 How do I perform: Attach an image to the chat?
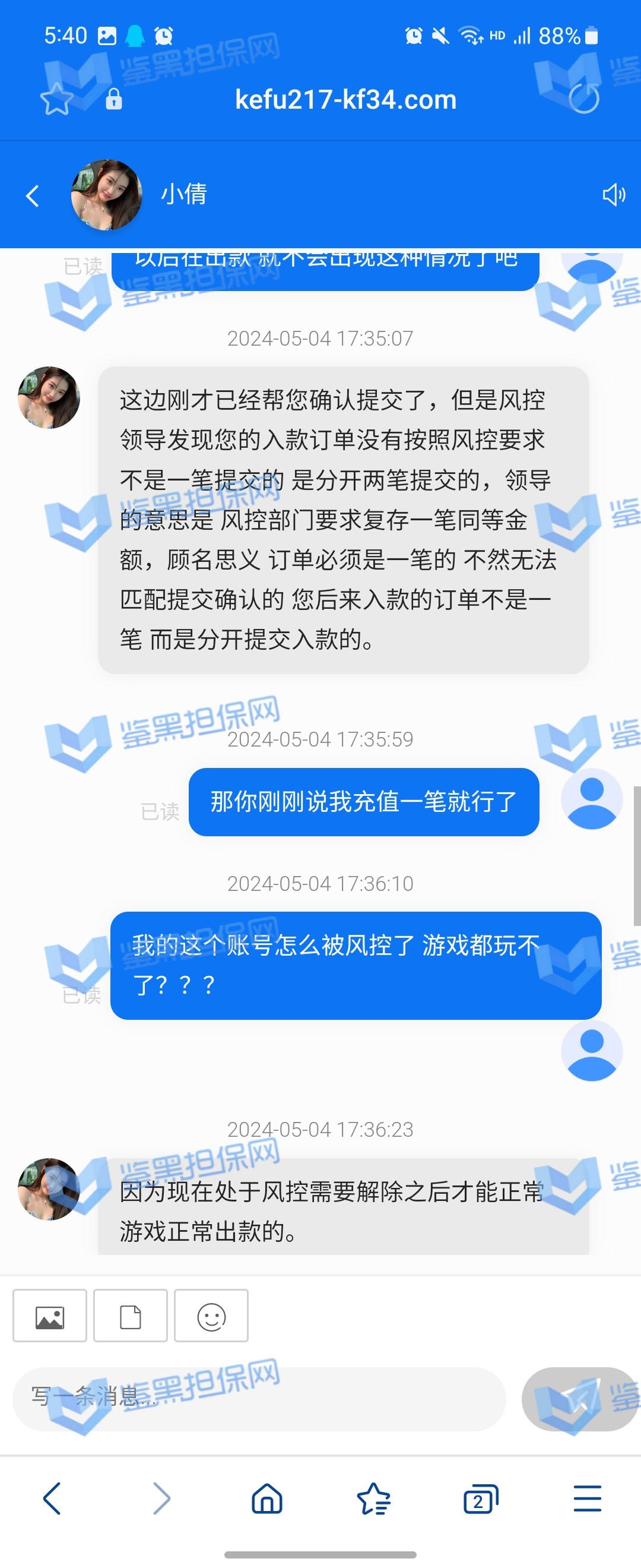[x=50, y=1317]
